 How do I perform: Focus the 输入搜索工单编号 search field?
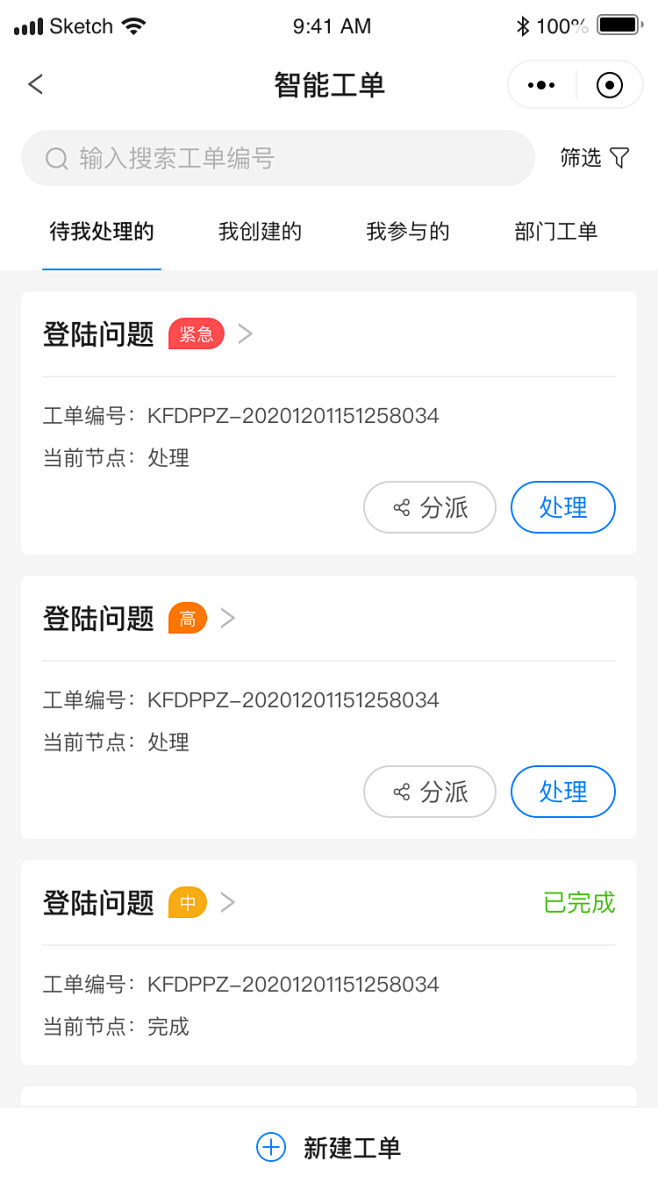[x=278, y=158]
